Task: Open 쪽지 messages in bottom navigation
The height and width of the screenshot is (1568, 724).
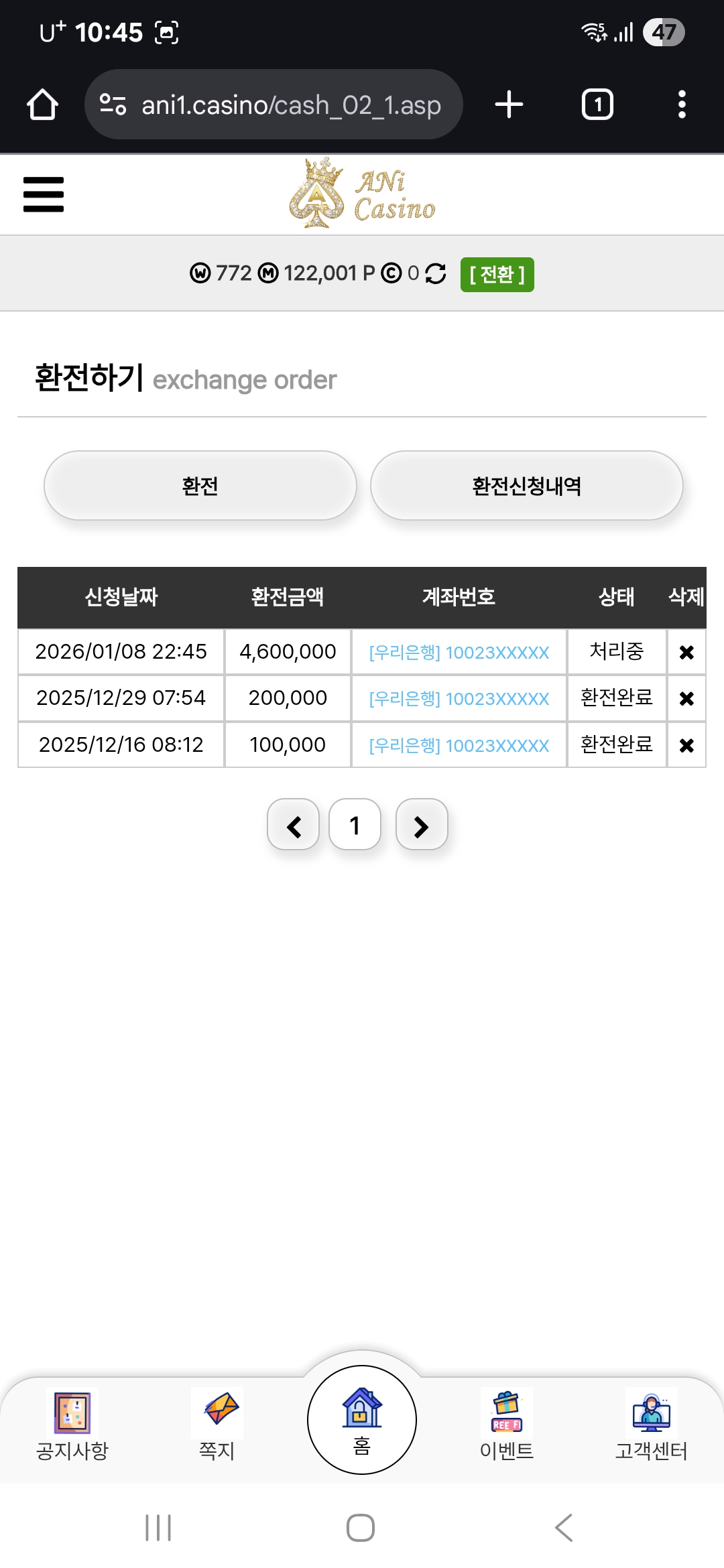Action: click(217, 1424)
